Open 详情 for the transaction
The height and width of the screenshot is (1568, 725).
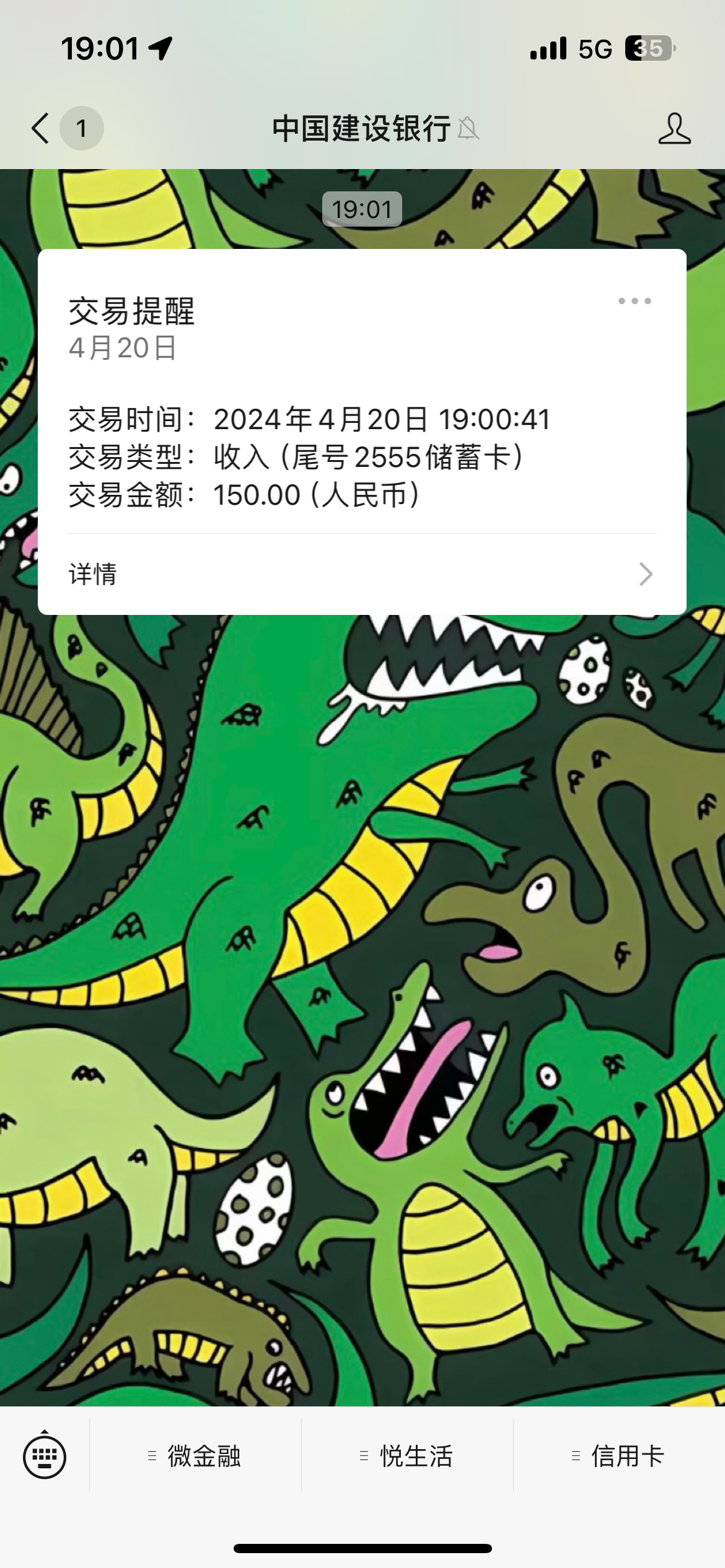tap(362, 574)
